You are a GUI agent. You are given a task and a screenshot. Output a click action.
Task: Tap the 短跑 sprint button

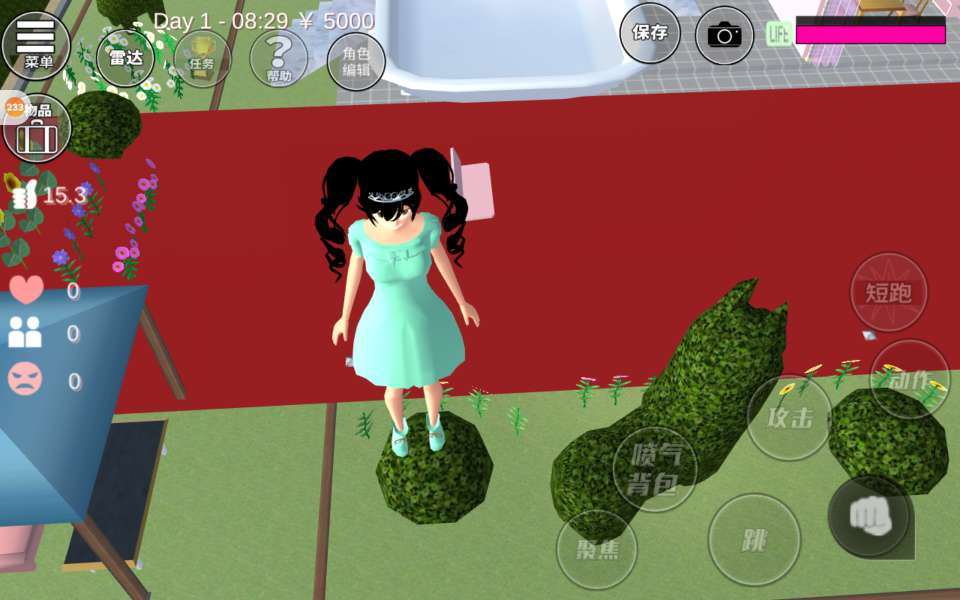click(x=888, y=292)
